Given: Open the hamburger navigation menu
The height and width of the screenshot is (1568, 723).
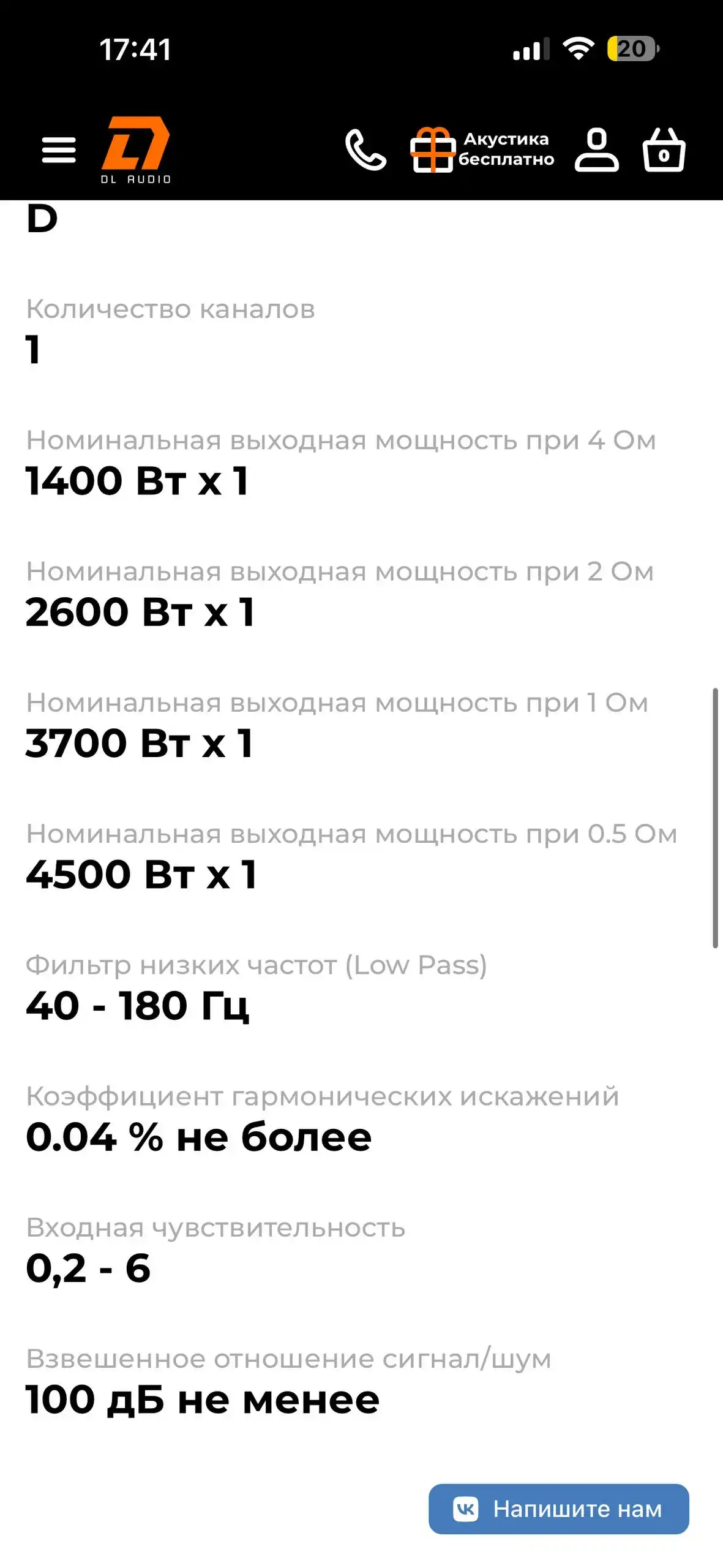Looking at the screenshot, I should [58, 149].
